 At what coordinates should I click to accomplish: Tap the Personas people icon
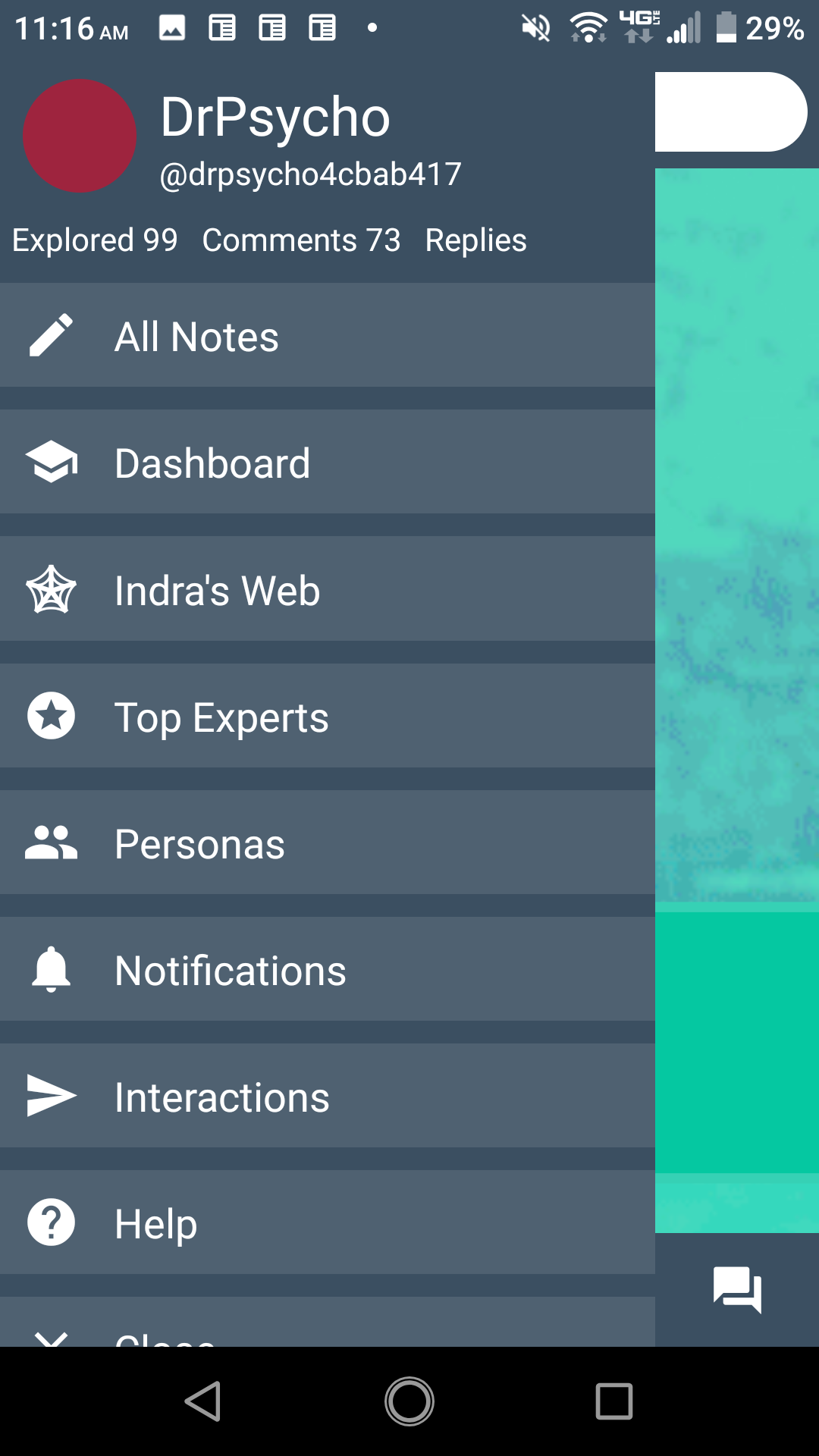[x=51, y=842]
